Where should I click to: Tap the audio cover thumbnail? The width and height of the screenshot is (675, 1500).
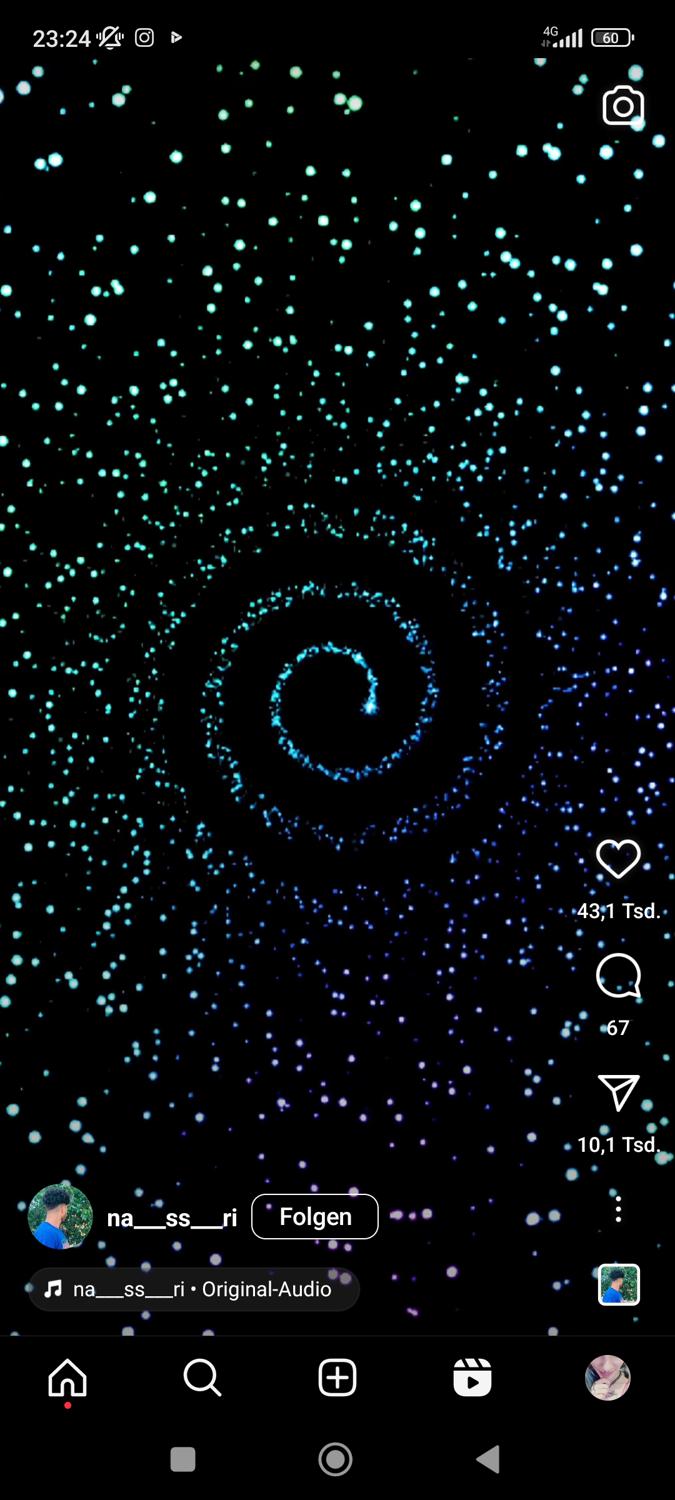pos(618,1285)
